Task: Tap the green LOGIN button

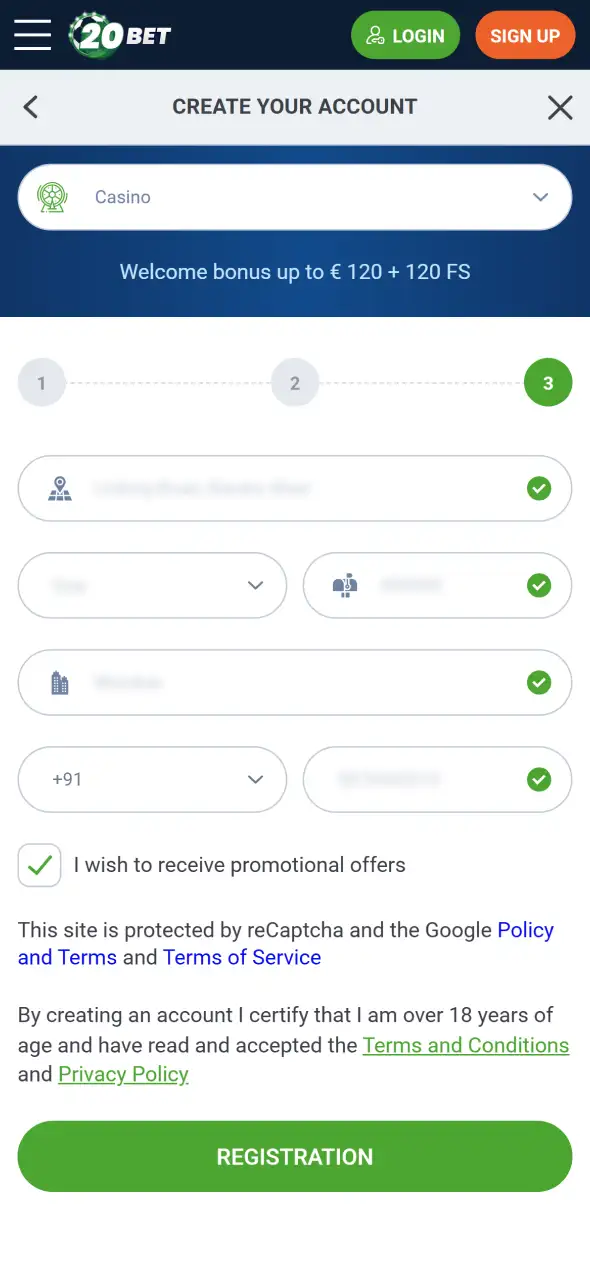Action: pos(405,36)
